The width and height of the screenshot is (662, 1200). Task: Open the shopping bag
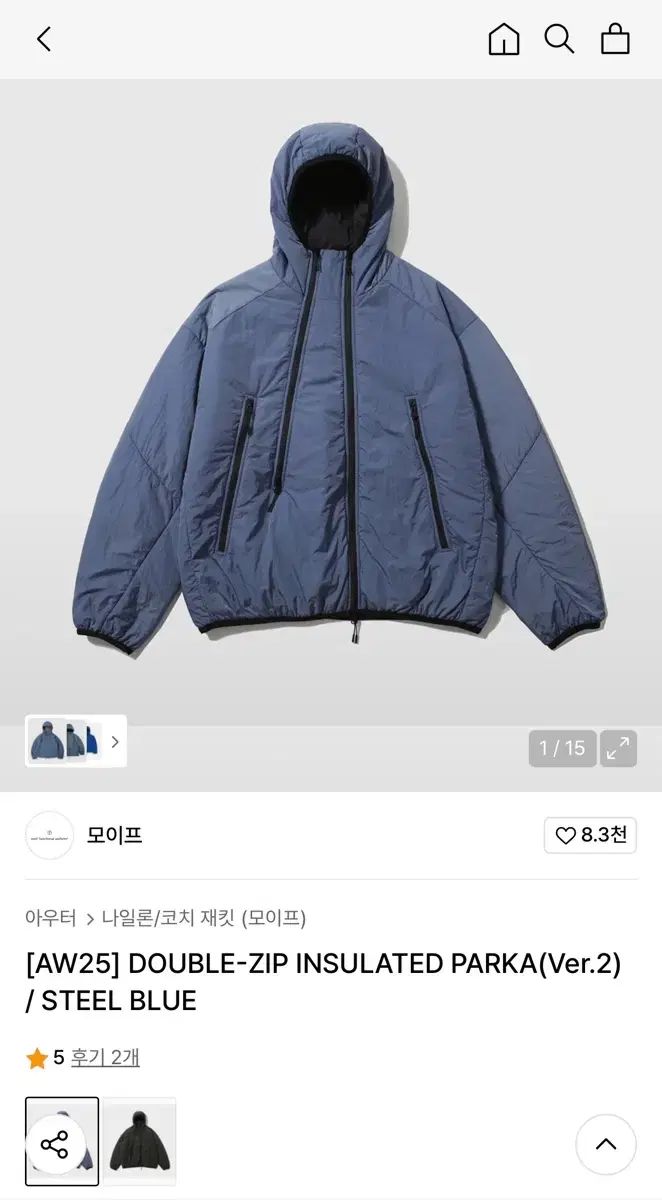coord(615,40)
